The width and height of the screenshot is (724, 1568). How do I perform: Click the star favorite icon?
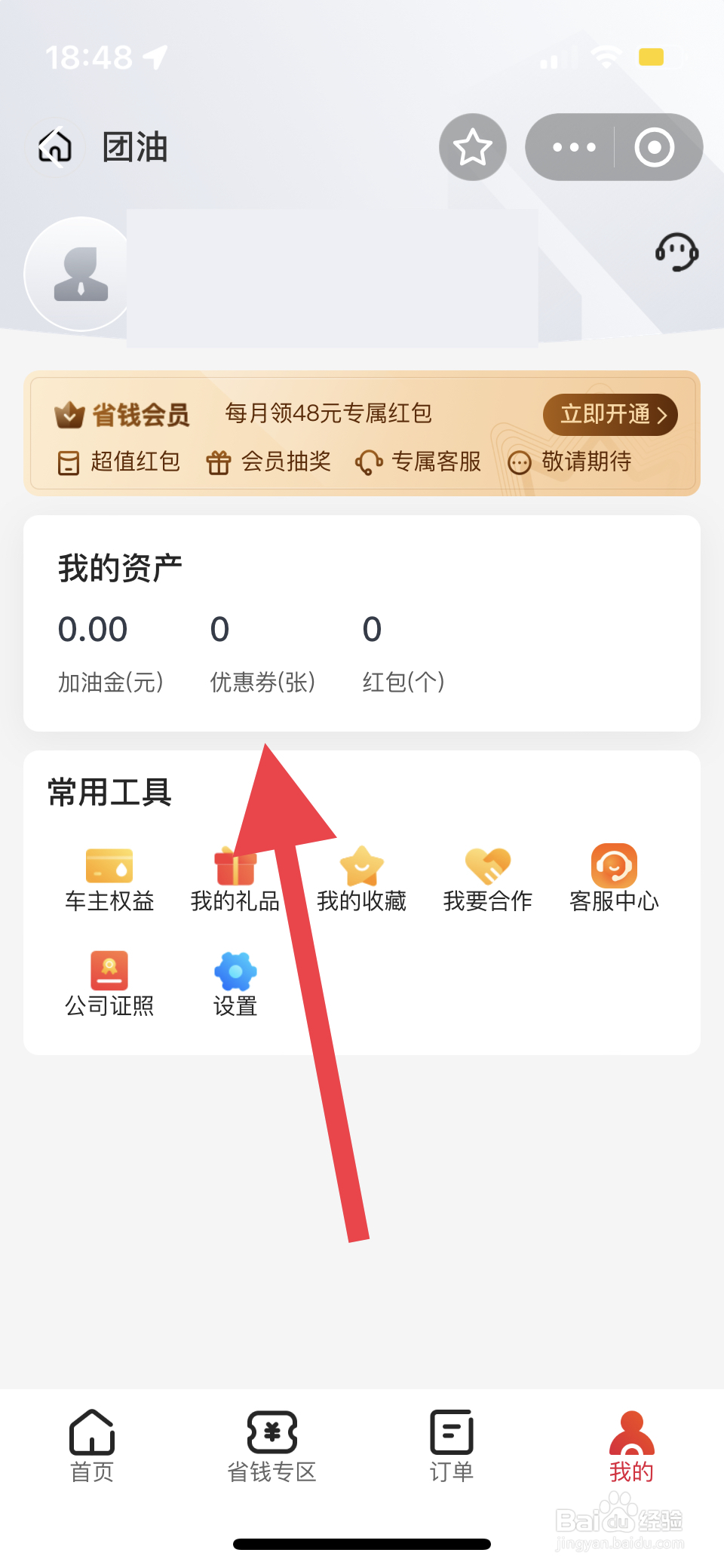click(x=472, y=147)
